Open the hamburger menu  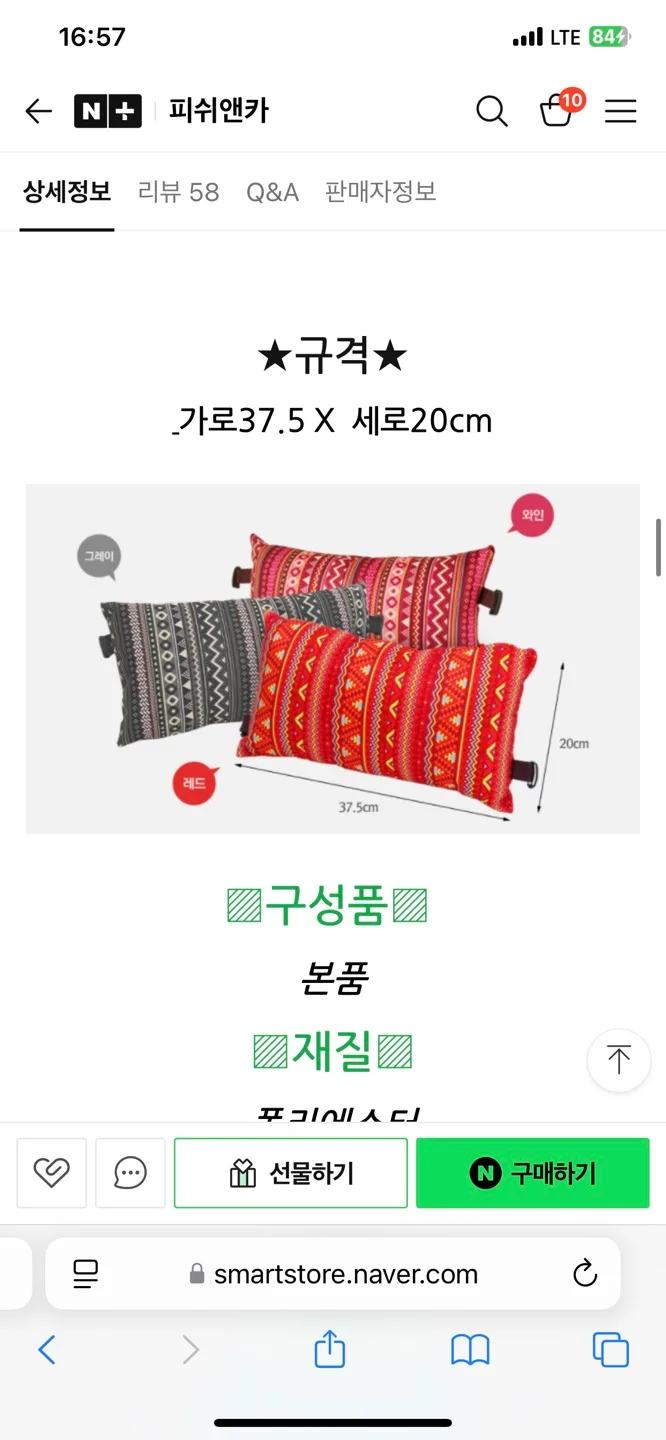tap(620, 111)
